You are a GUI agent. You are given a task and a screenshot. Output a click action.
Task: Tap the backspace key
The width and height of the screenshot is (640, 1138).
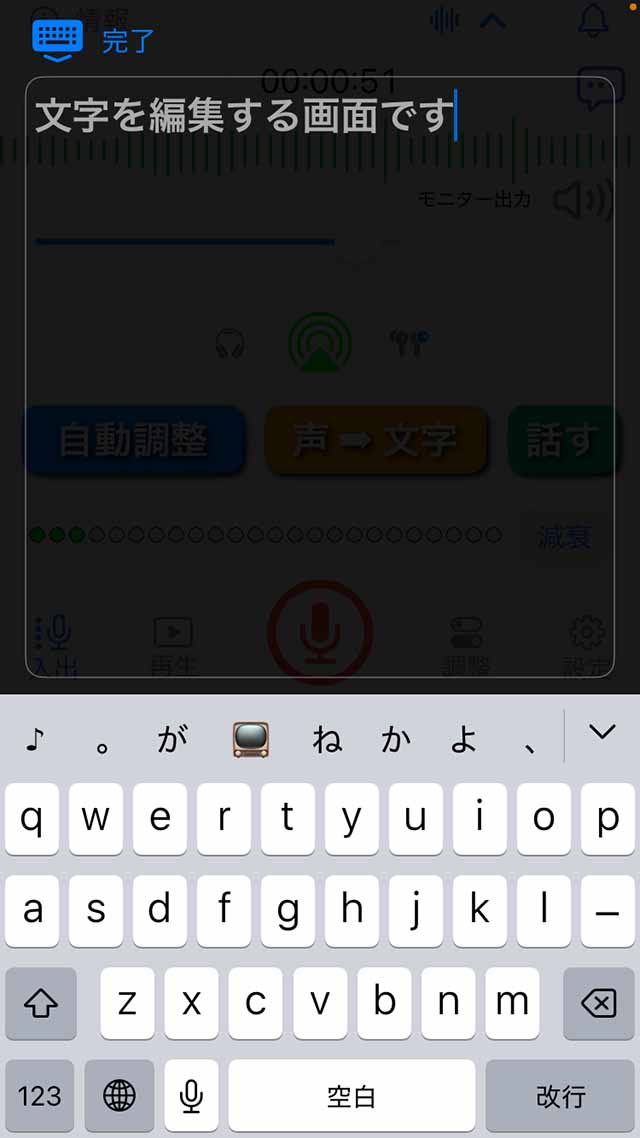tap(598, 1003)
